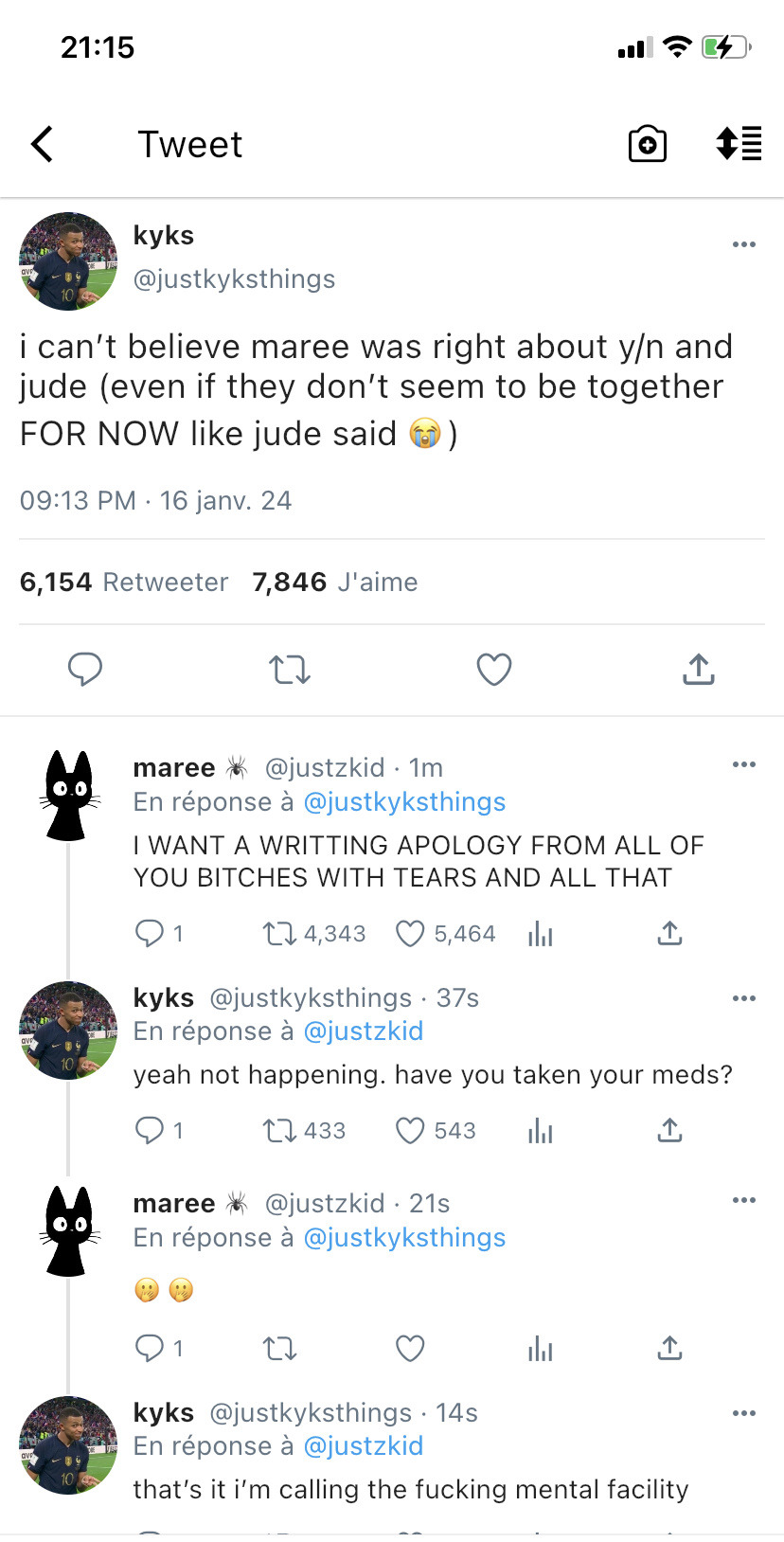The image size is (784, 1542).
Task: Like maree's WRITTING APOLOGY reply
Action: (x=410, y=934)
